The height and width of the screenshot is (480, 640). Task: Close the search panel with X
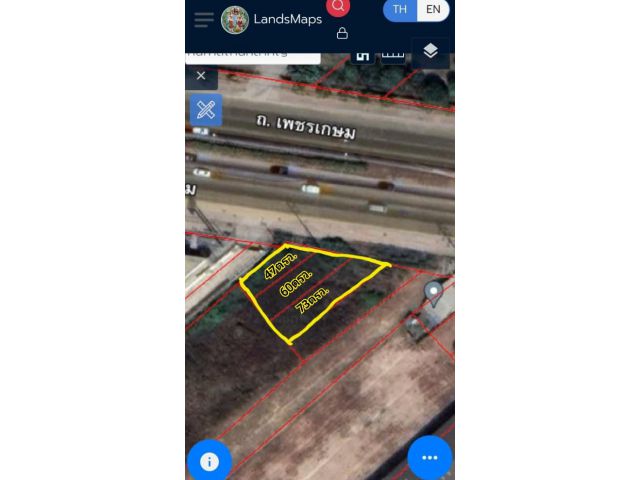coord(201,76)
